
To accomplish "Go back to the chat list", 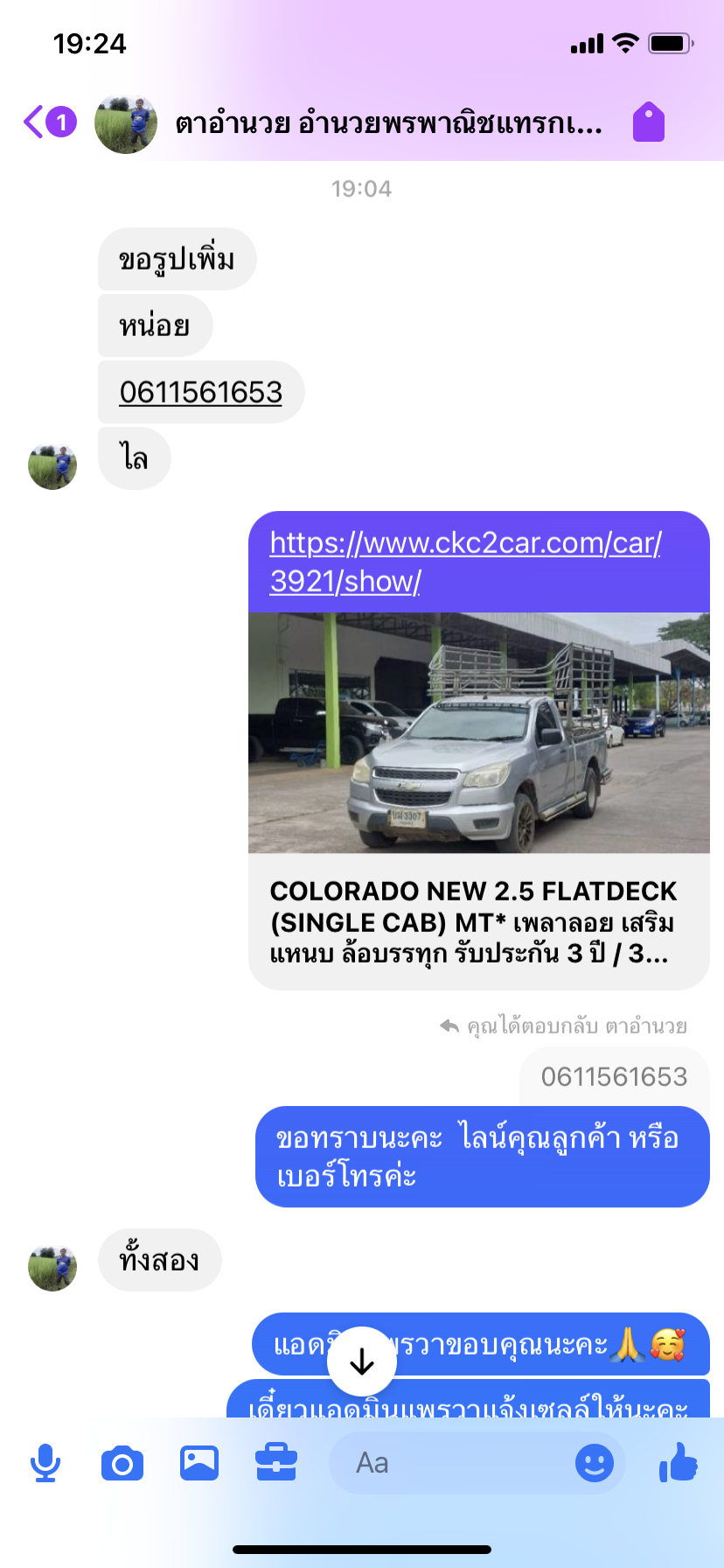I will tap(49, 122).
